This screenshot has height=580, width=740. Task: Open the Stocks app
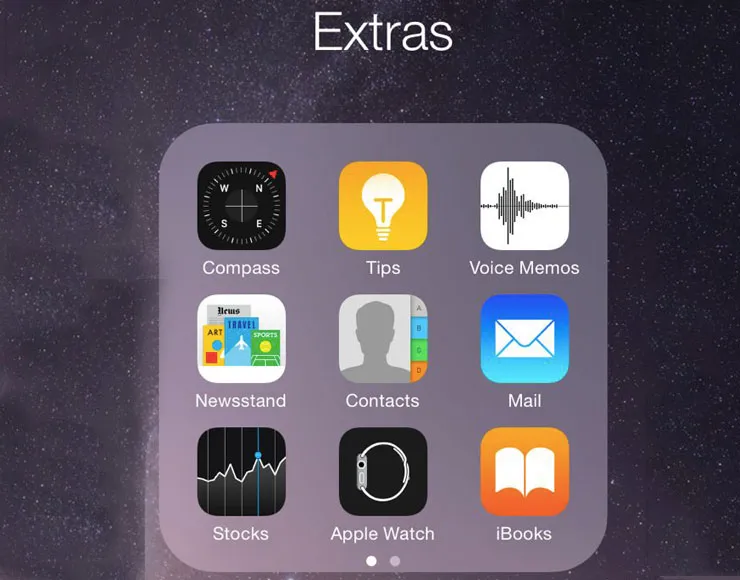(241, 471)
